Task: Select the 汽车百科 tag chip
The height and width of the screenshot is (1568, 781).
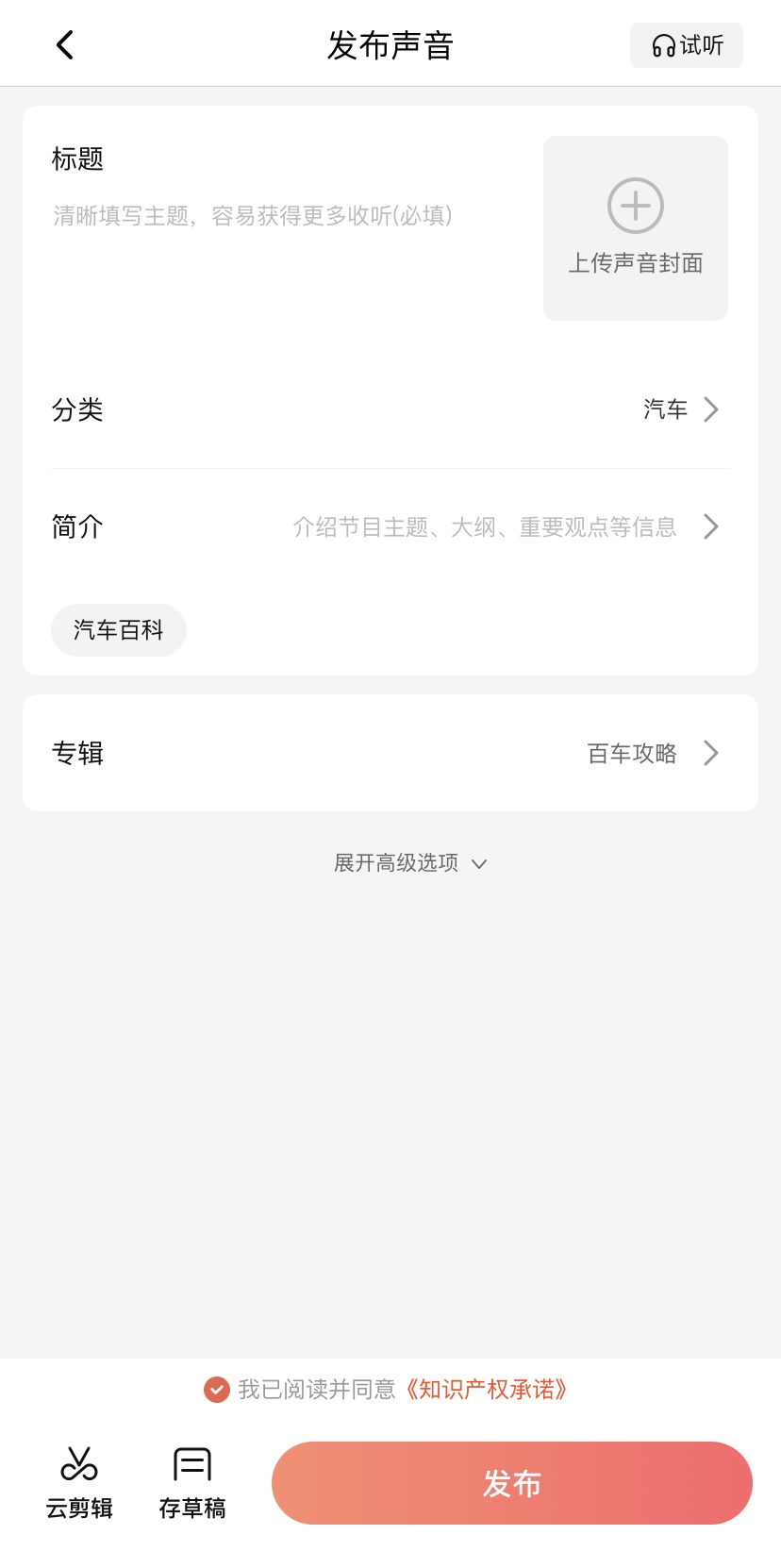Action: 119,630
